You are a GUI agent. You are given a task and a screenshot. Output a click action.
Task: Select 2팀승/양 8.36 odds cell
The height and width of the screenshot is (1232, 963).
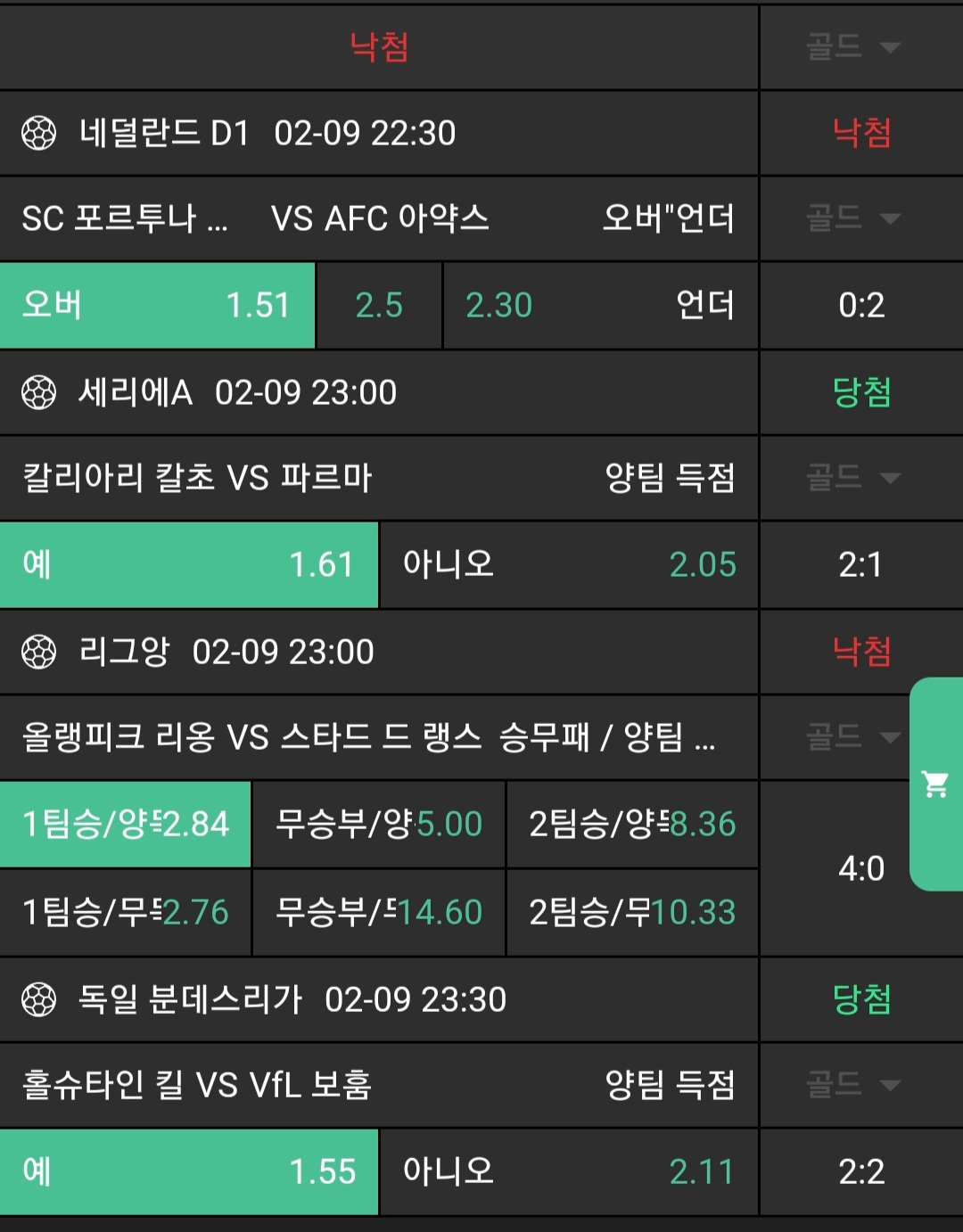[632, 824]
